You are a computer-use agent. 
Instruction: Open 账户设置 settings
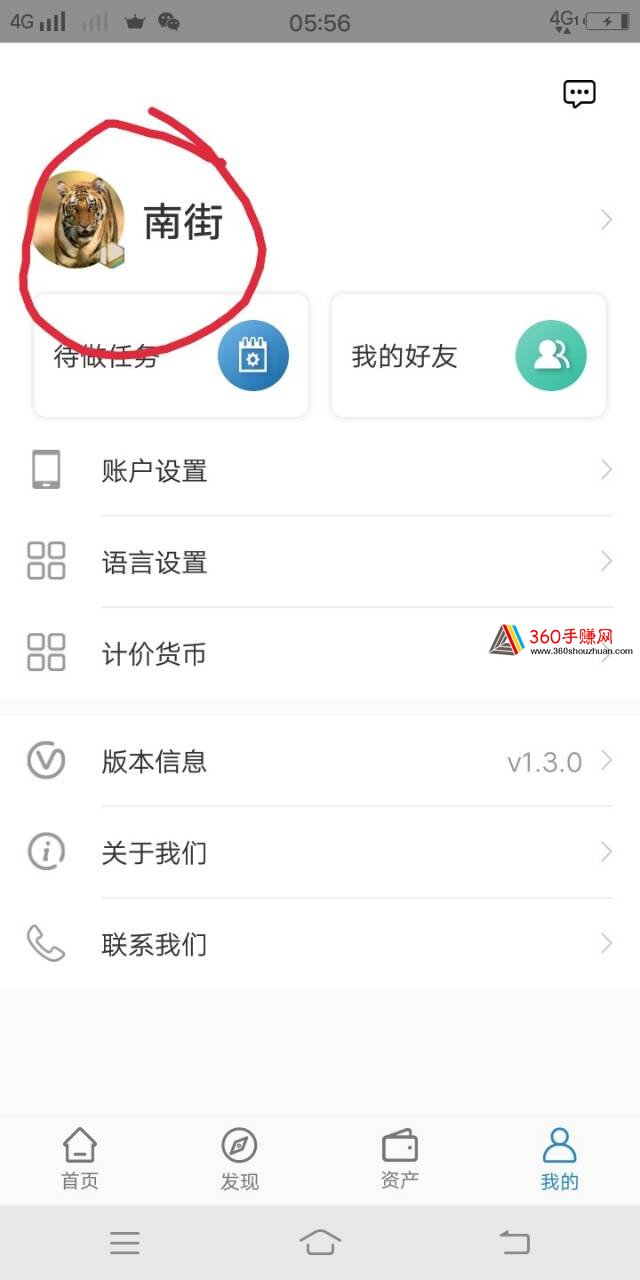pyautogui.click(x=320, y=470)
